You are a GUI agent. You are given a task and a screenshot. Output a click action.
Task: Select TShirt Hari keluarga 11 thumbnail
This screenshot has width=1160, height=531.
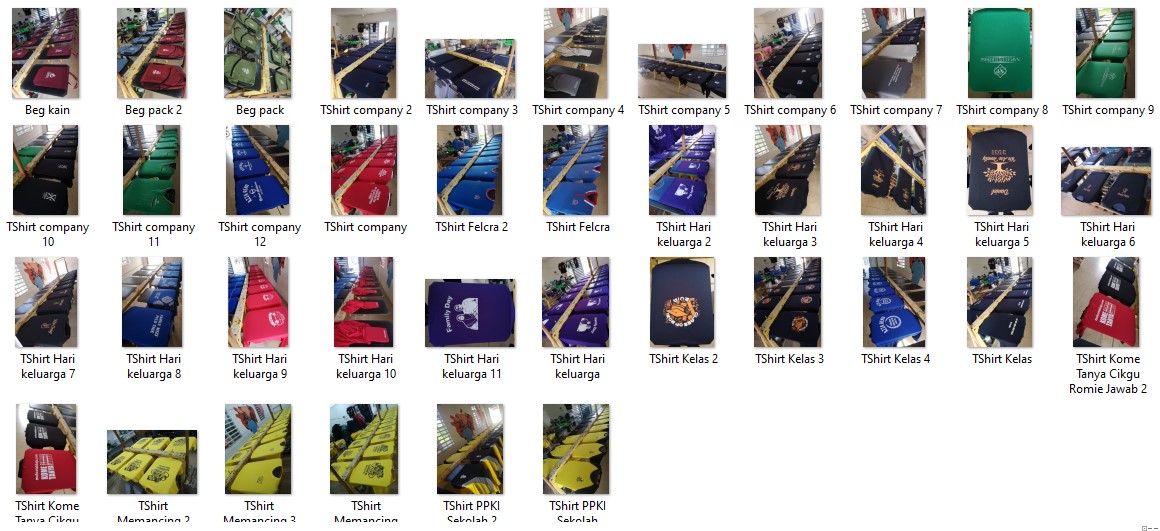pos(471,313)
